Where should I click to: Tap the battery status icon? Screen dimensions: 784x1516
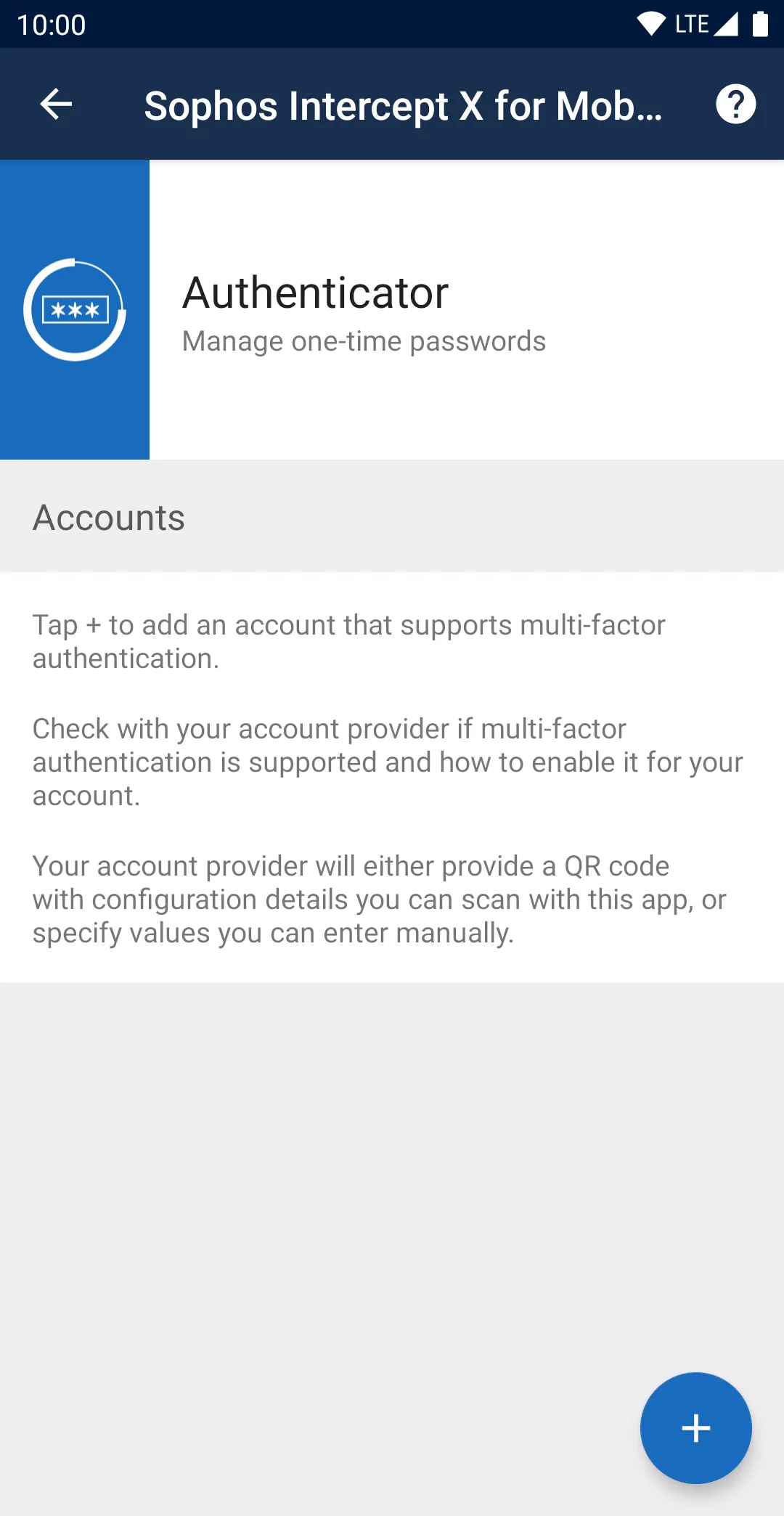point(761,23)
